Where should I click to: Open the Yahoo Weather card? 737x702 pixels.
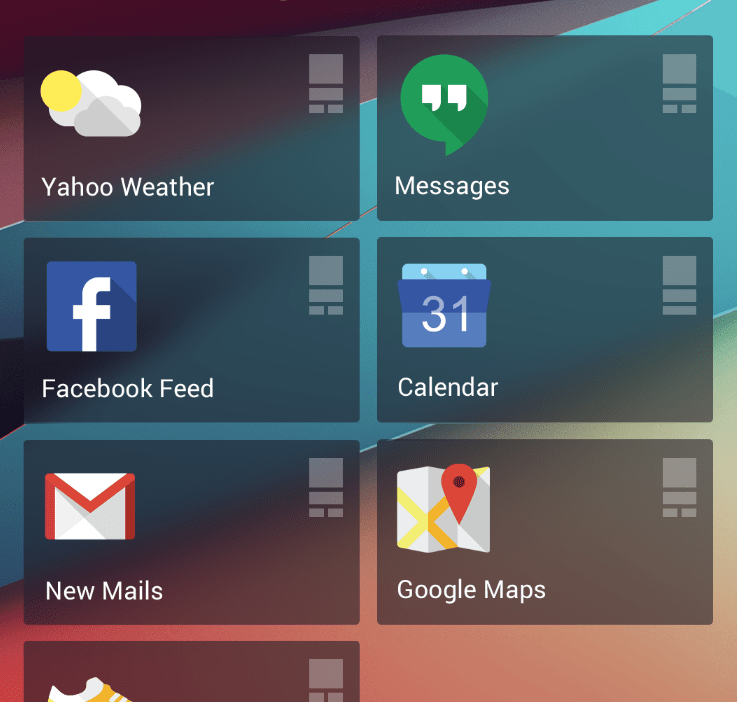(x=190, y=128)
